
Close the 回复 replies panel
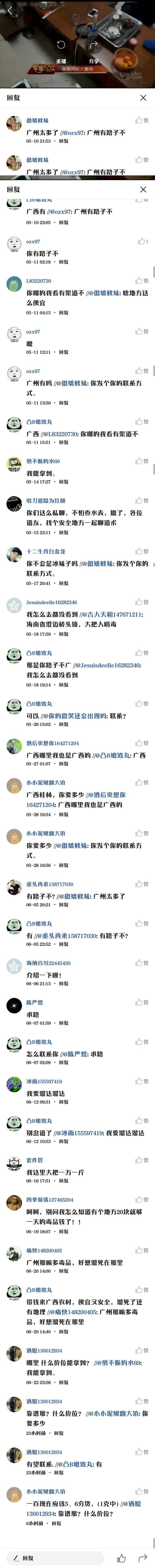pos(143,189)
